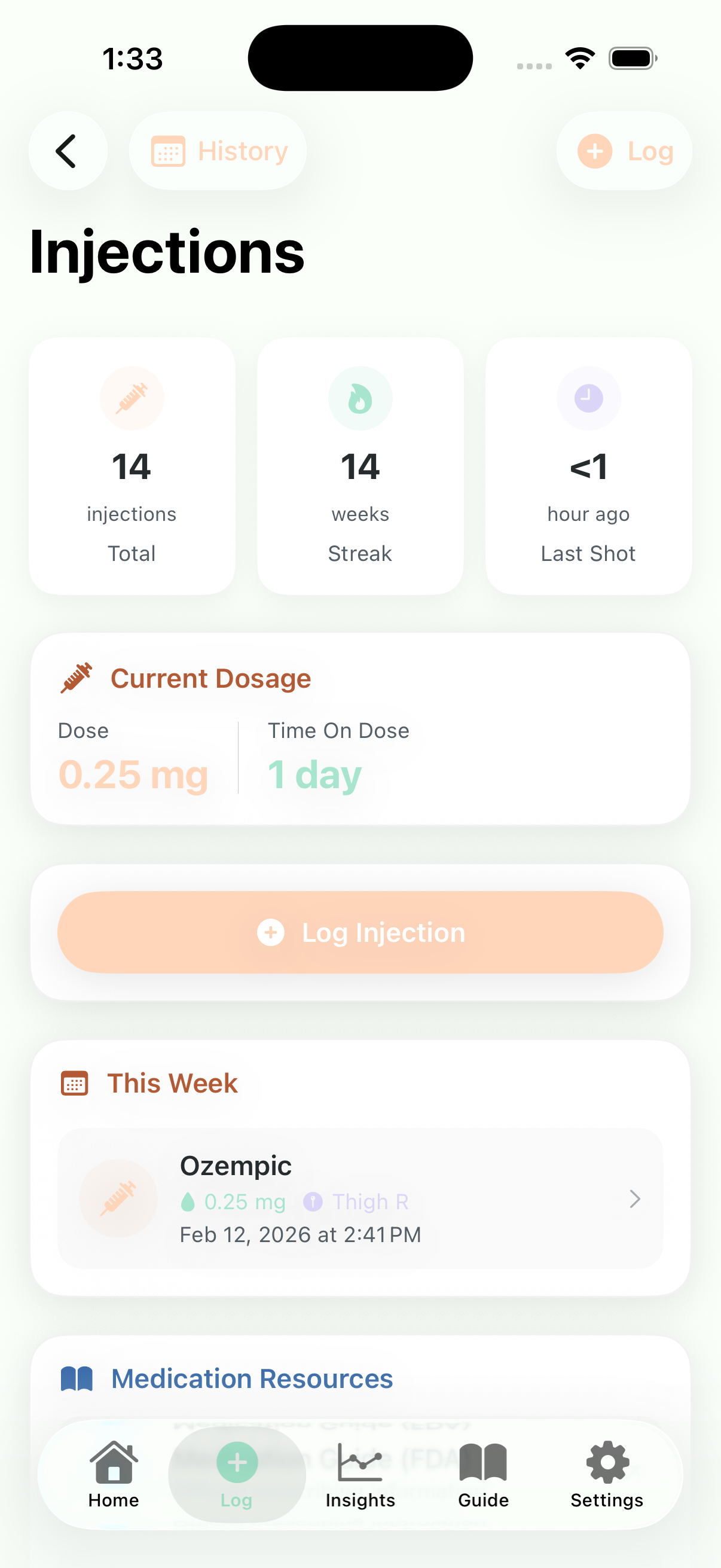The width and height of the screenshot is (721, 1568).
Task: Select the droplet icon showing 0.25 mg
Action: [190, 1200]
